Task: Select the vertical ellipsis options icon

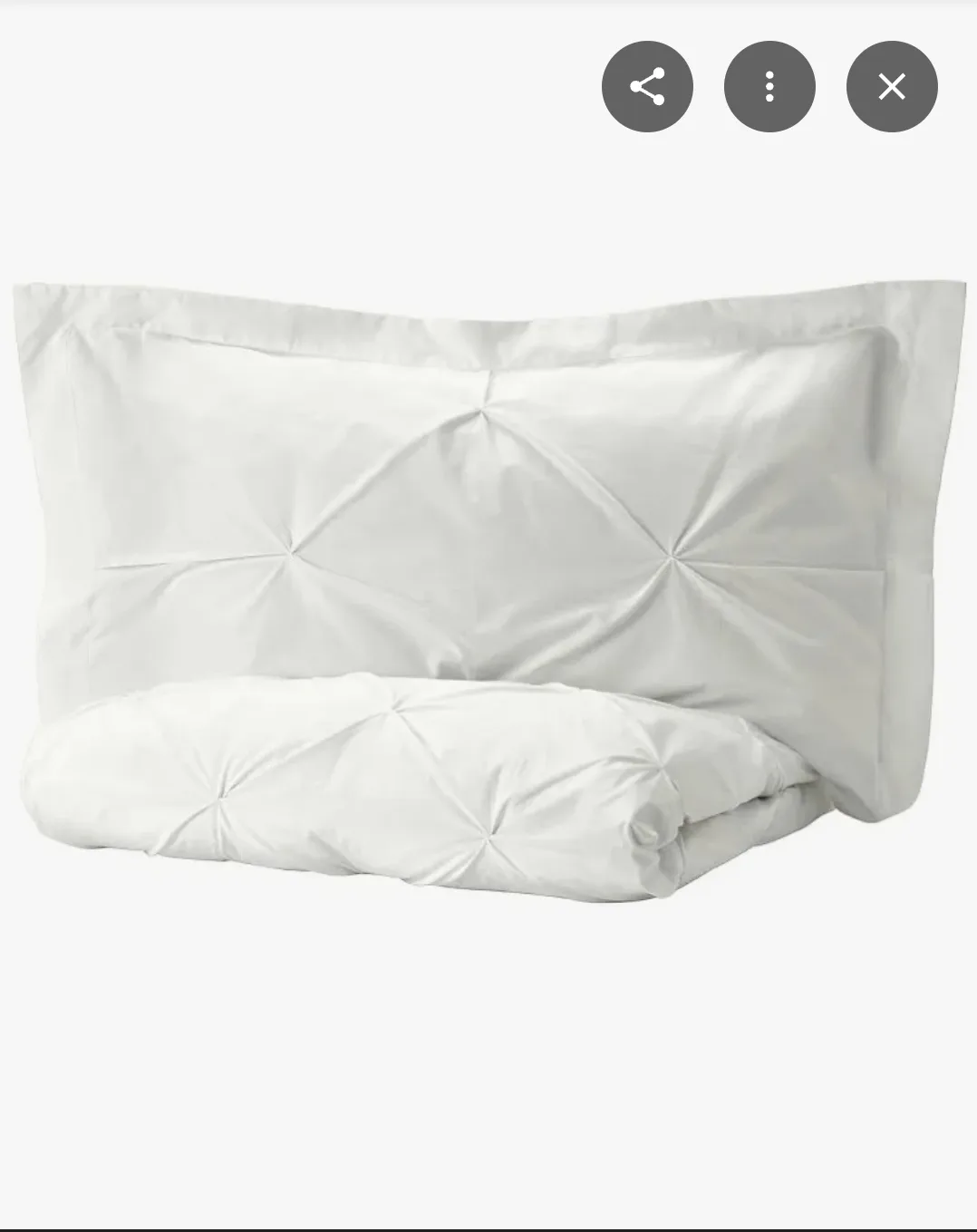Action: tap(769, 86)
